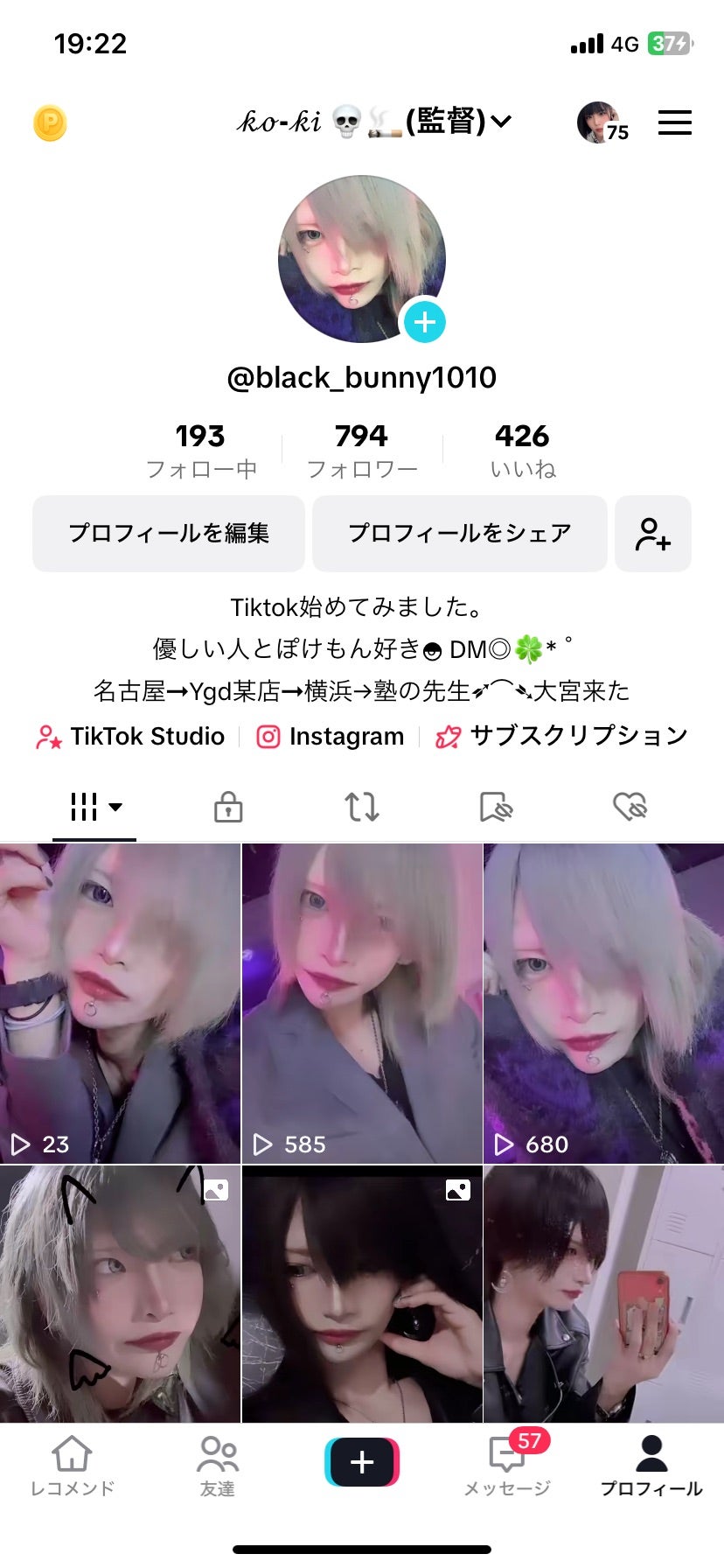Open the add friends icon button

click(x=652, y=533)
